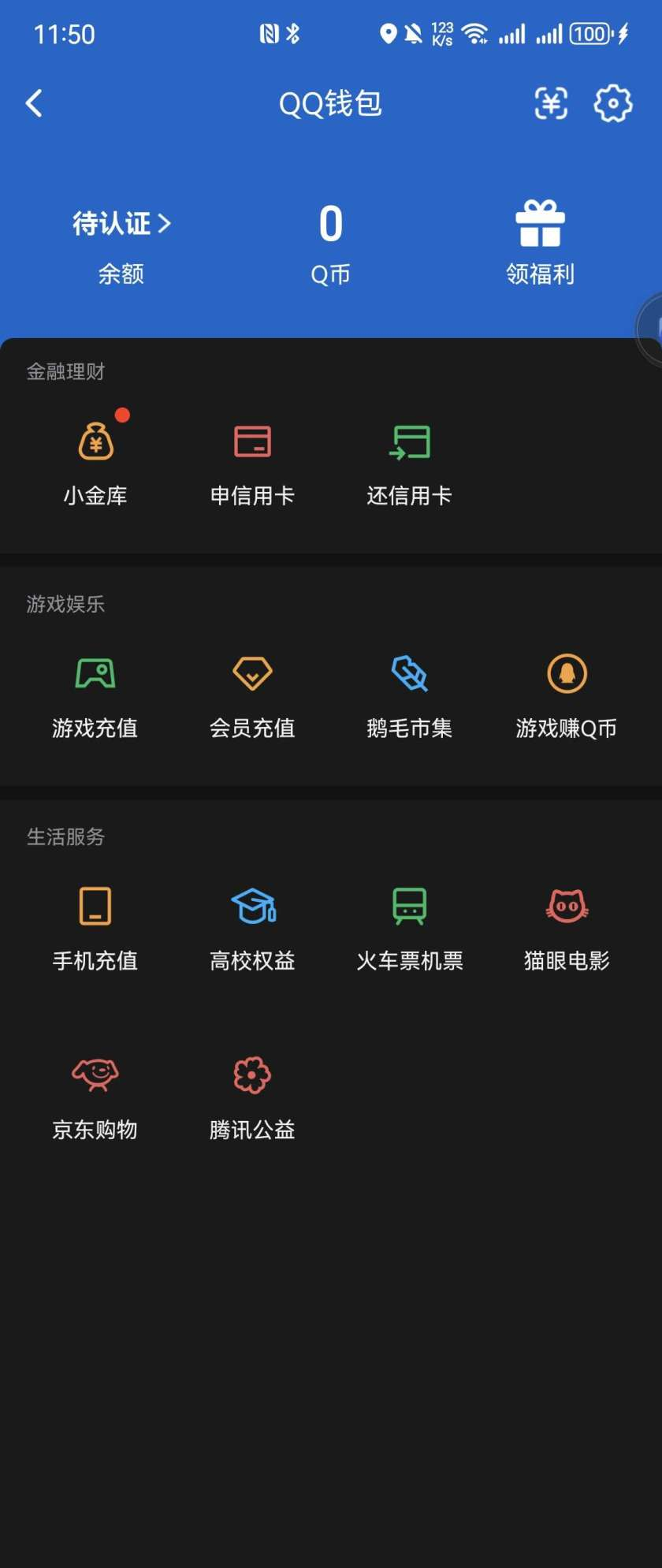Image resolution: width=662 pixels, height=1568 pixels.
Task: Check balance by tapping 余额
Action: pos(120,274)
